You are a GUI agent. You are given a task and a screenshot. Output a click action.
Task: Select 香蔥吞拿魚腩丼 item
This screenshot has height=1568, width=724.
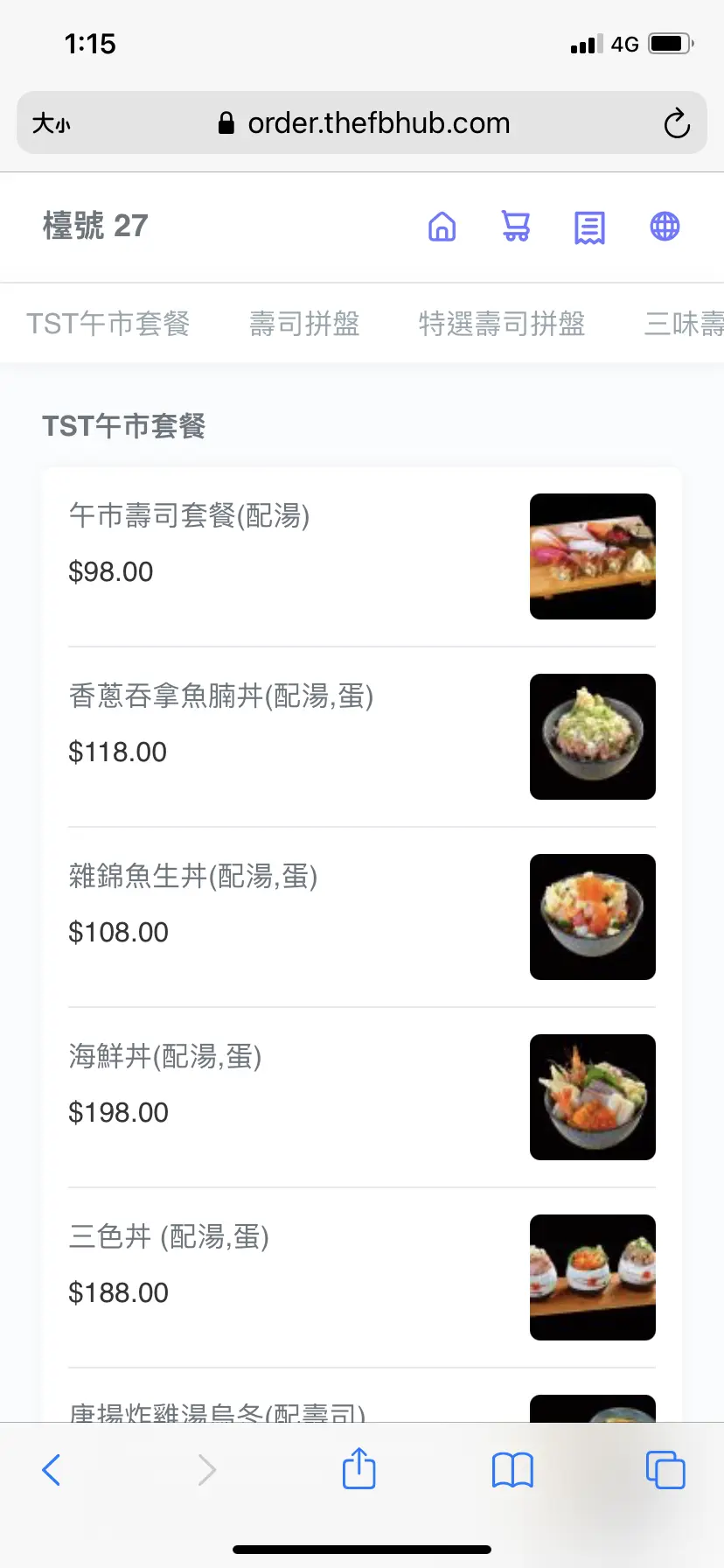(362, 737)
